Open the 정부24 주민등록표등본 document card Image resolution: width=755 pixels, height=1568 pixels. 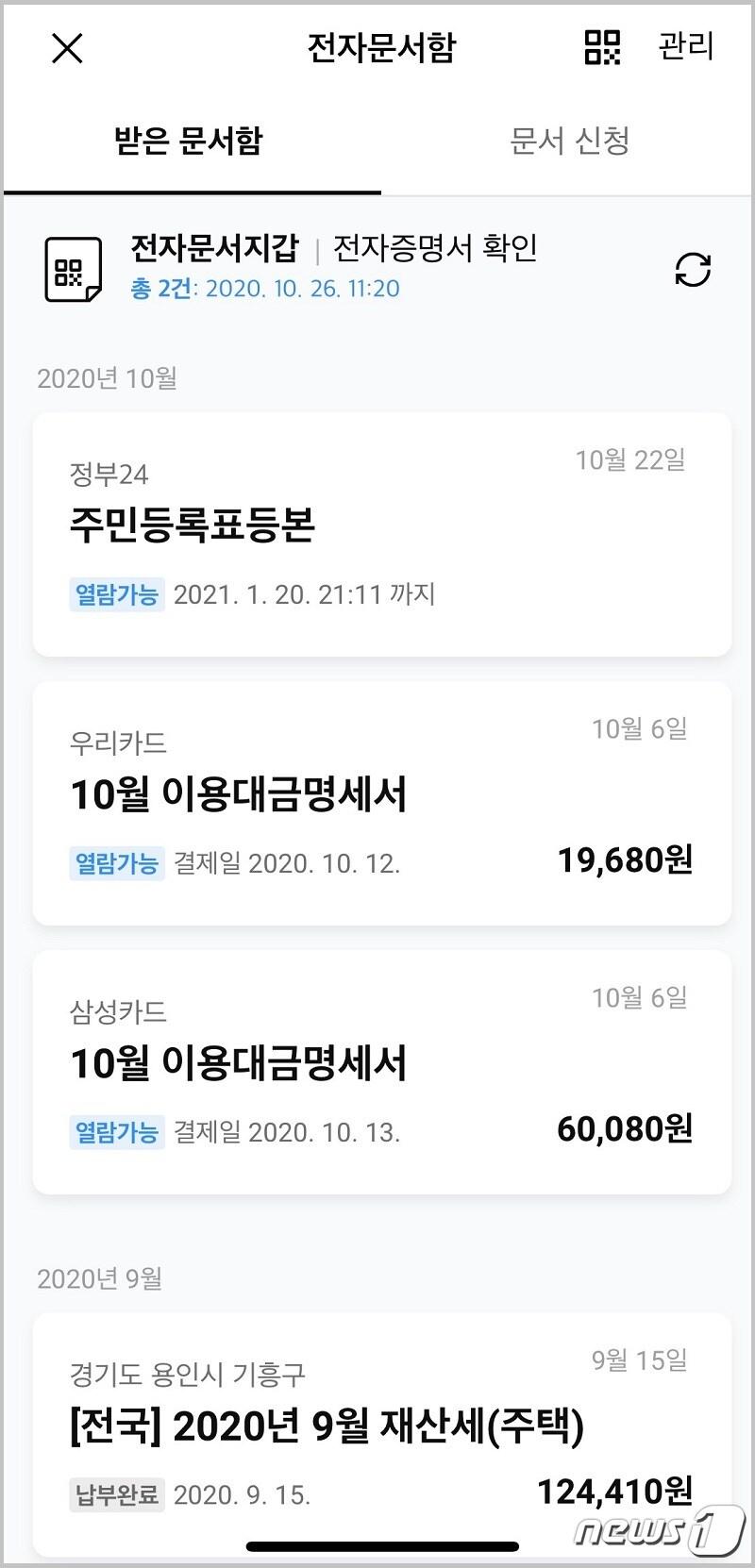(377, 528)
